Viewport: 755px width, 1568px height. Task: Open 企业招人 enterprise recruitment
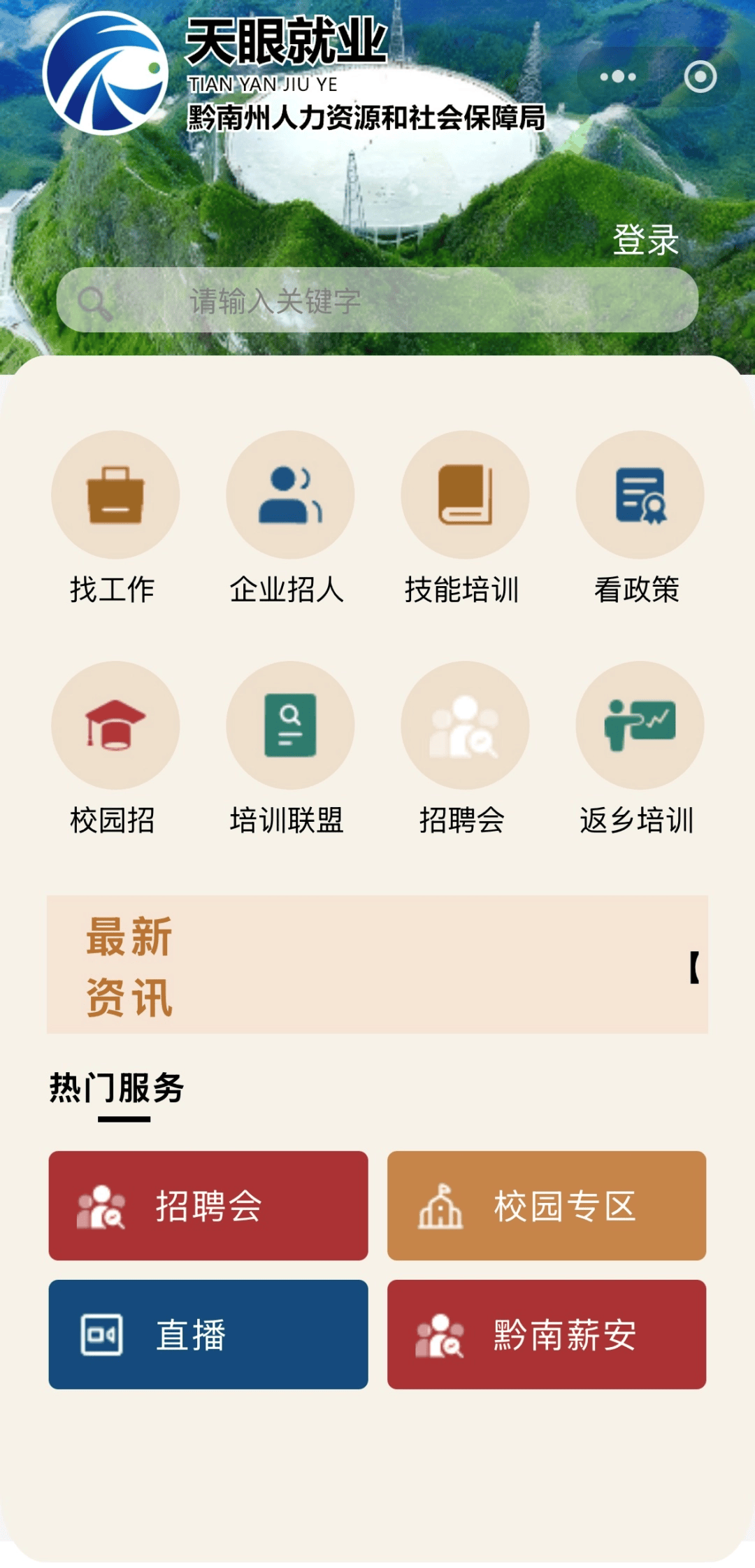coord(289,517)
